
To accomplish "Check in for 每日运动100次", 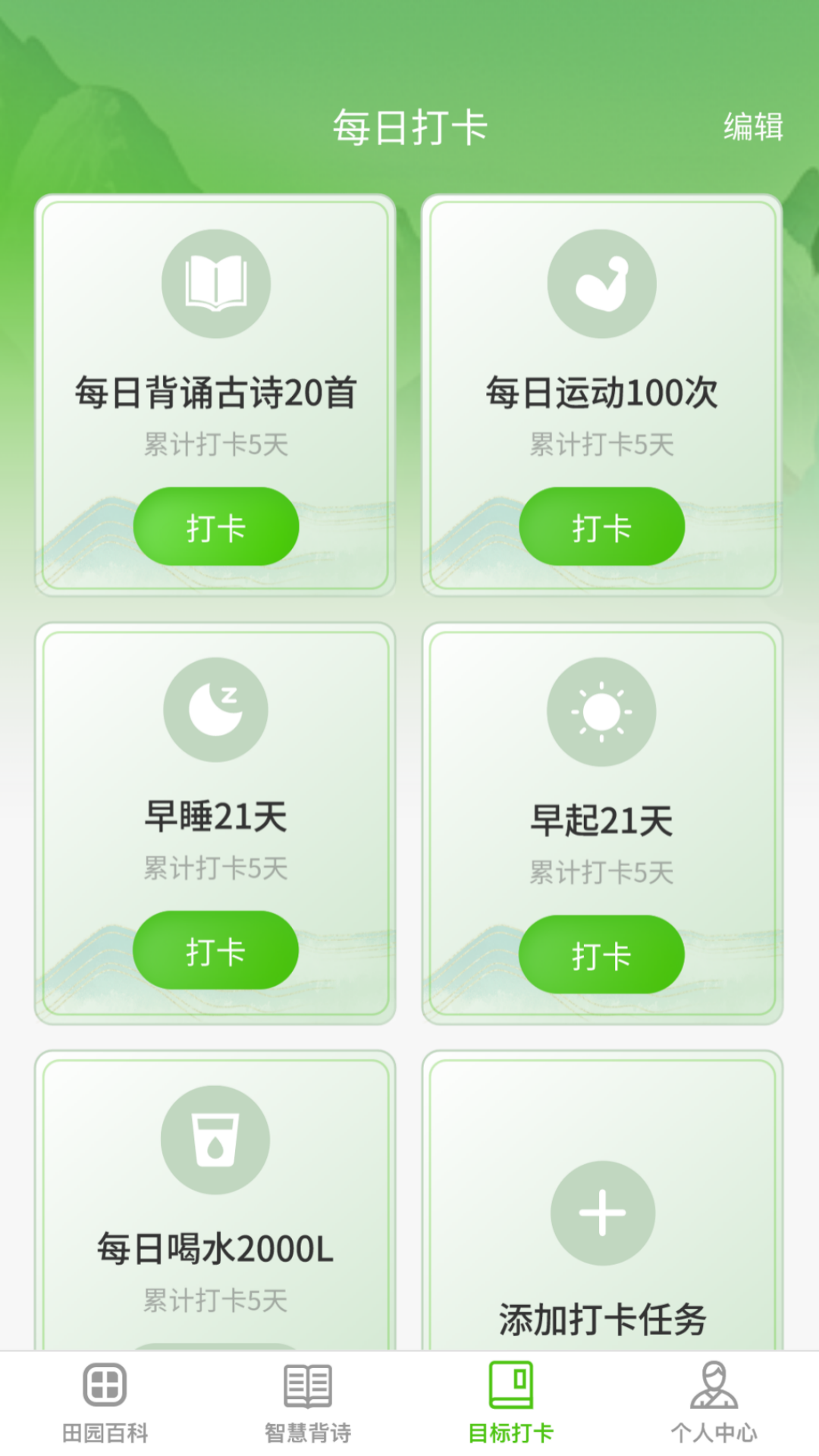I will click(x=601, y=526).
